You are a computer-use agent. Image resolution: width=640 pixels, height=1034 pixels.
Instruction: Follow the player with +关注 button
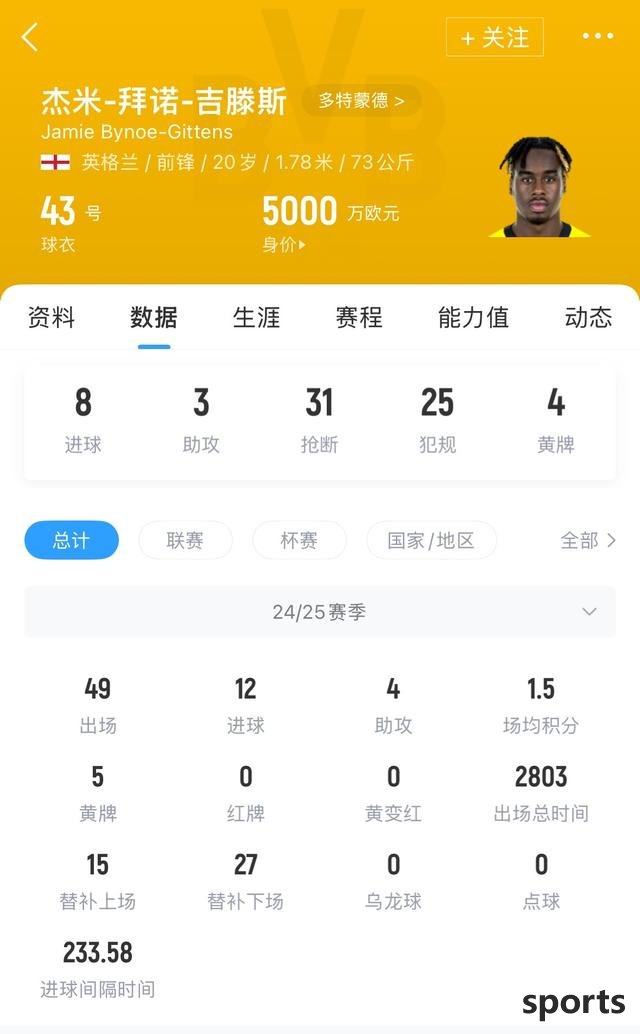495,37
